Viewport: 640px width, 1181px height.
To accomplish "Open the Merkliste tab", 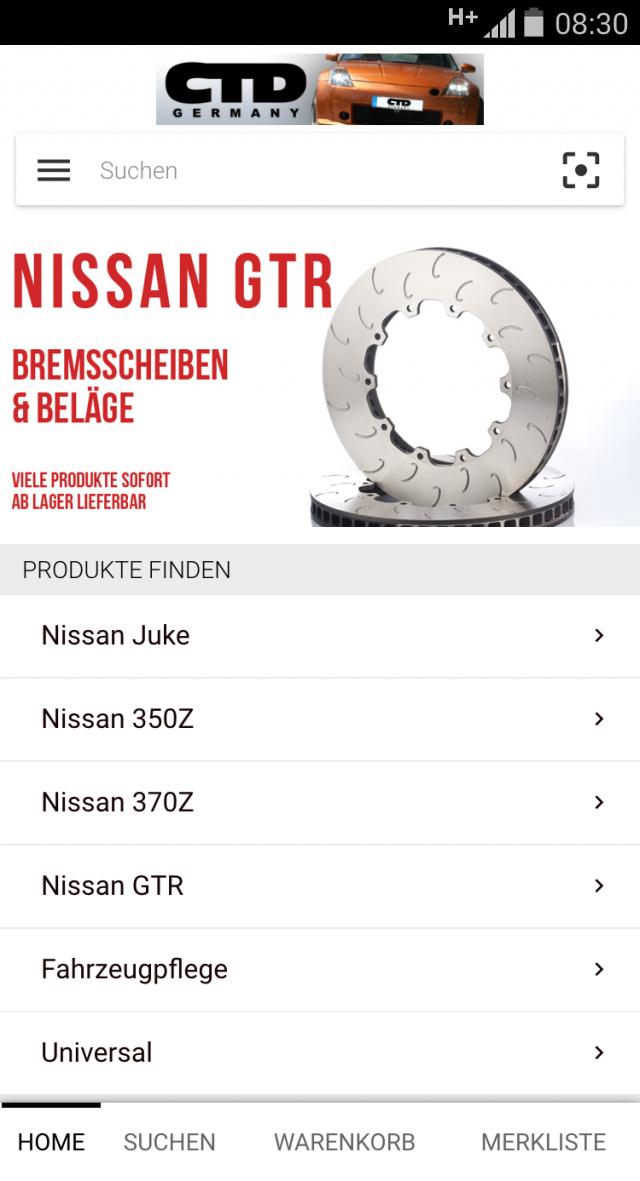I will click(x=543, y=1142).
